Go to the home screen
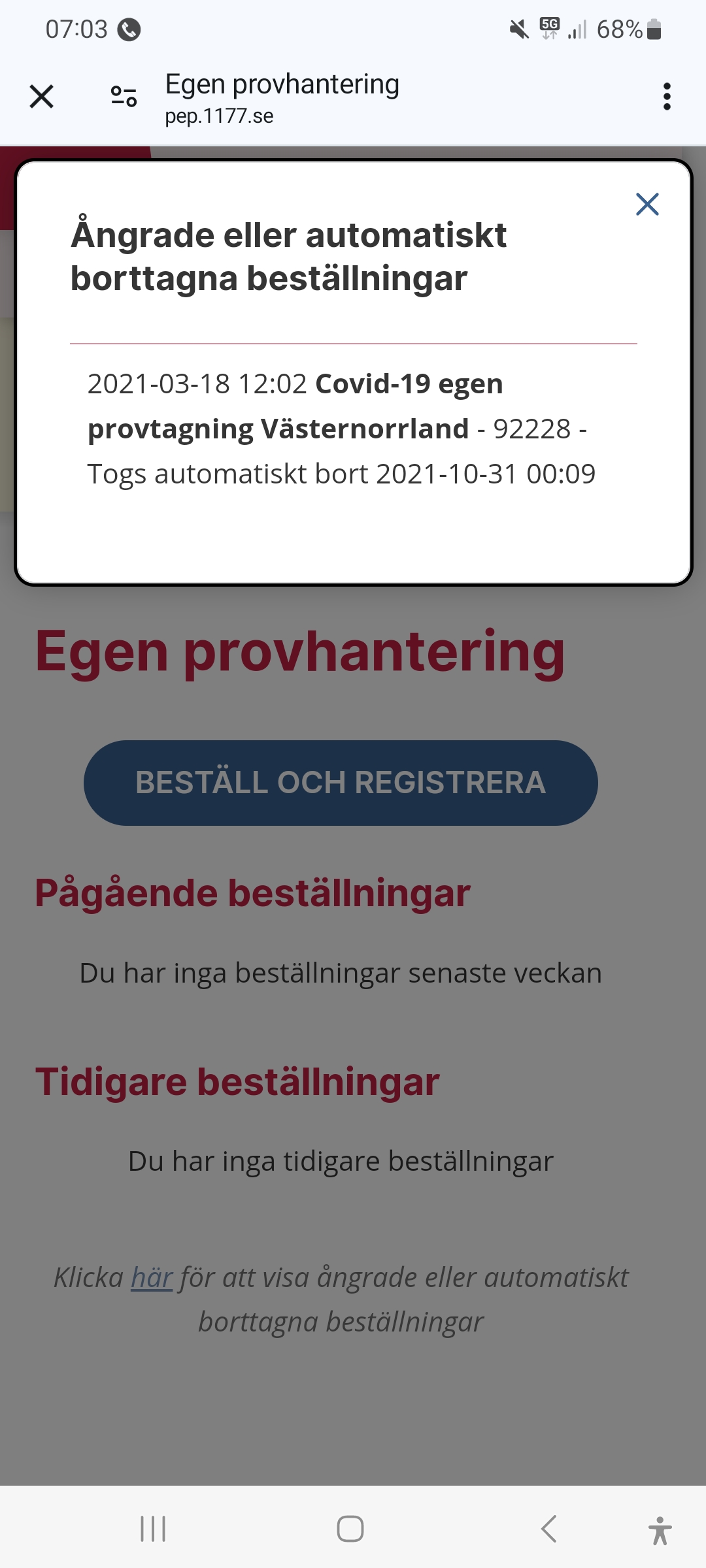The width and height of the screenshot is (706, 1568). tap(350, 1529)
